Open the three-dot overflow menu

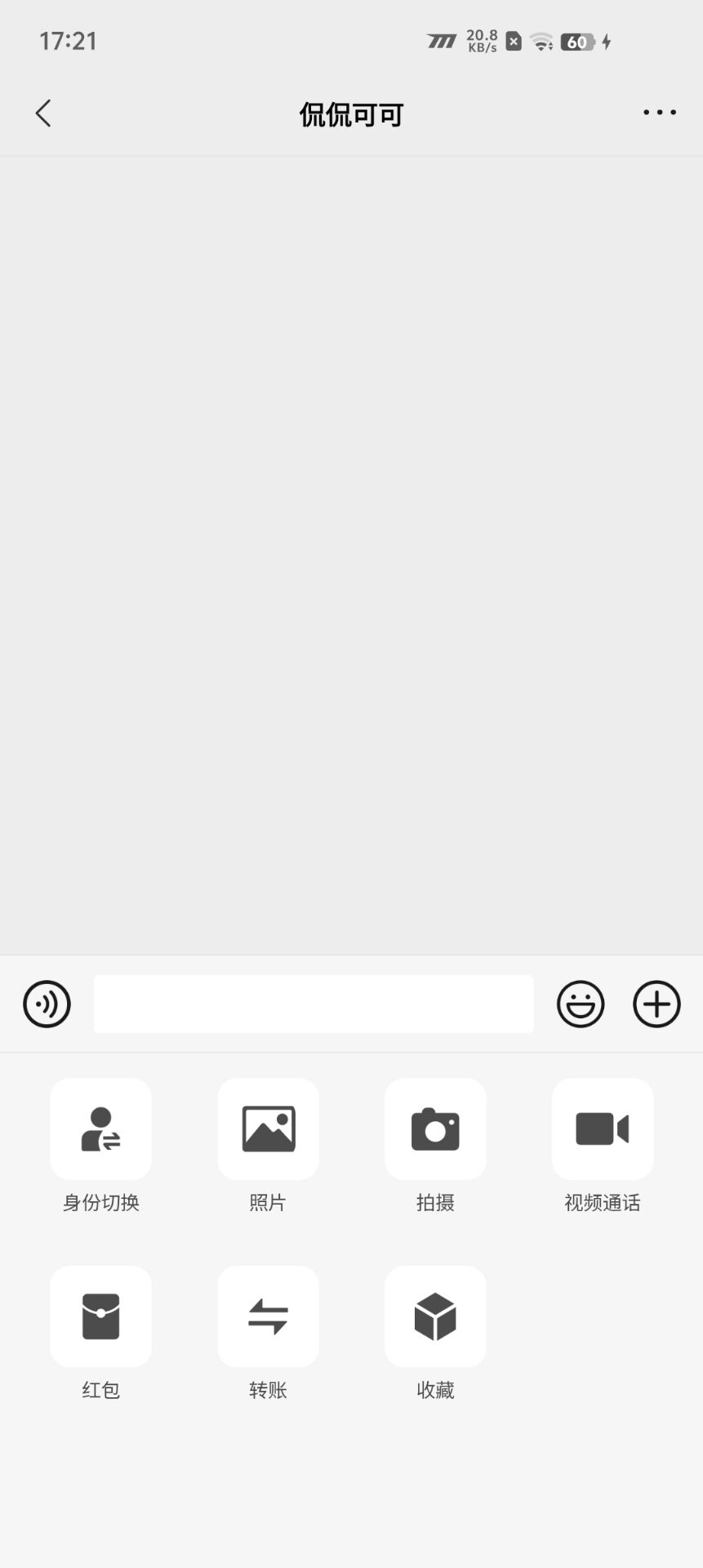tap(659, 113)
